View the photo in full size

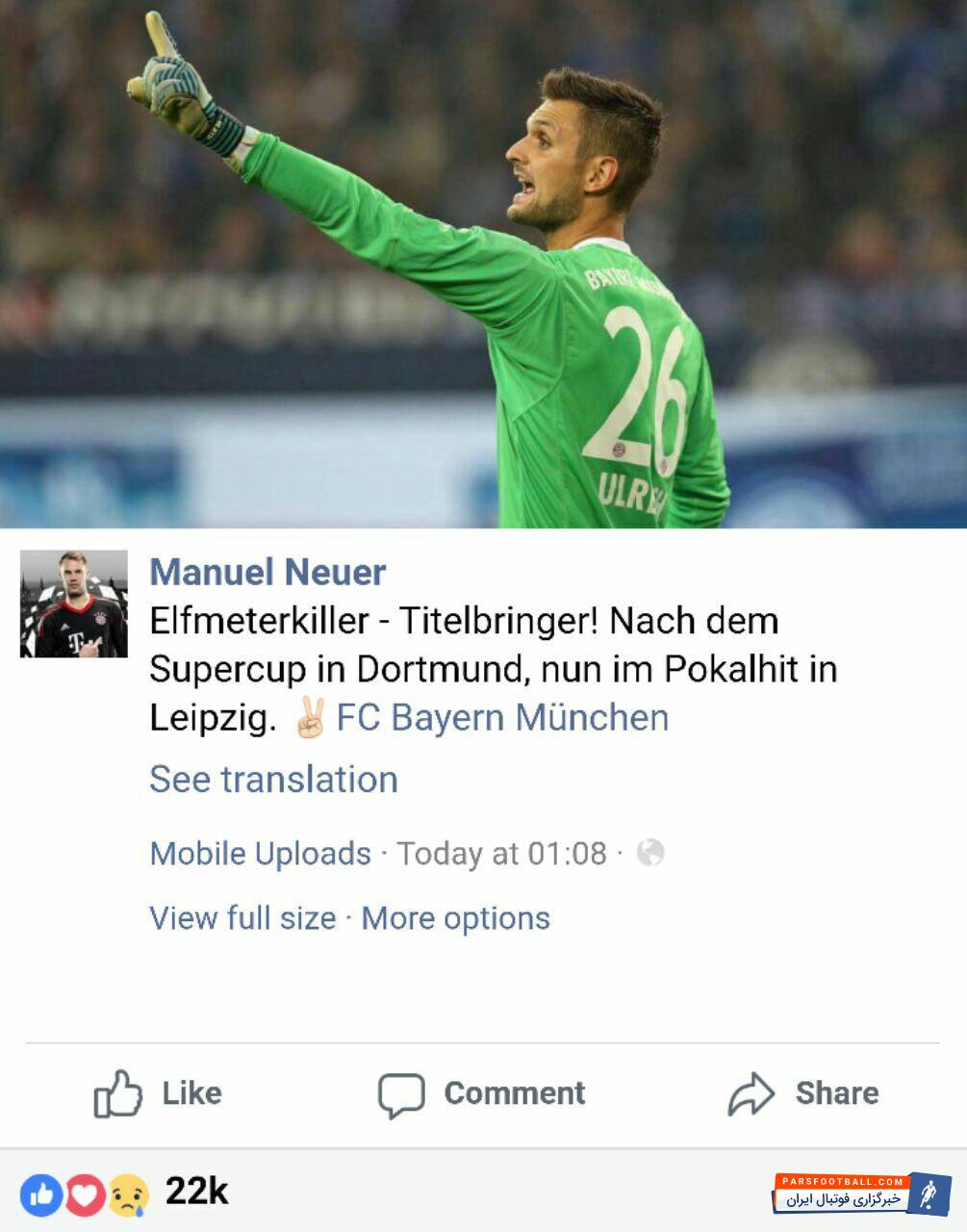(242, 918)
